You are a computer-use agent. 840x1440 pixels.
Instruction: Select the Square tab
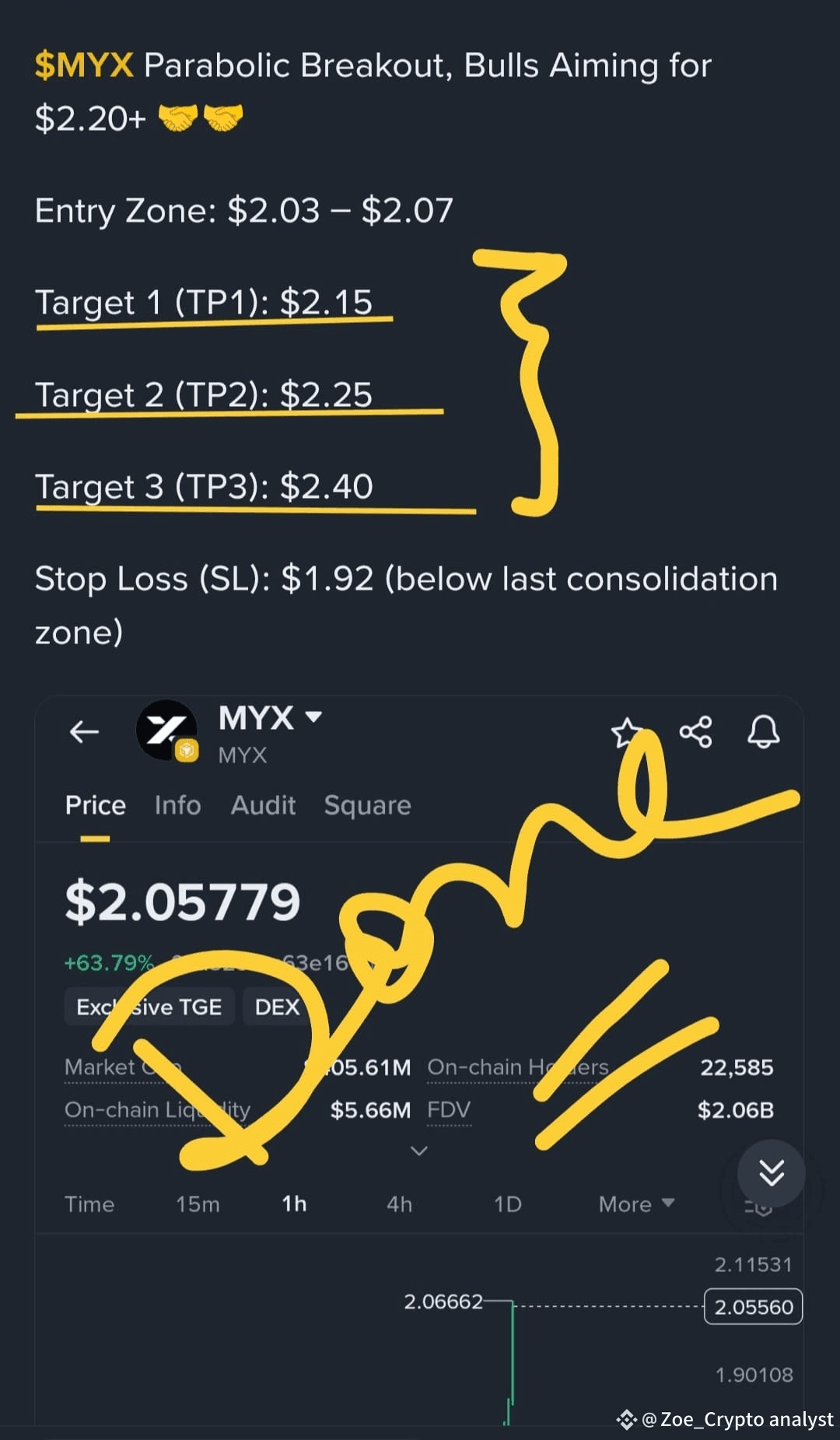coord(368,806)
